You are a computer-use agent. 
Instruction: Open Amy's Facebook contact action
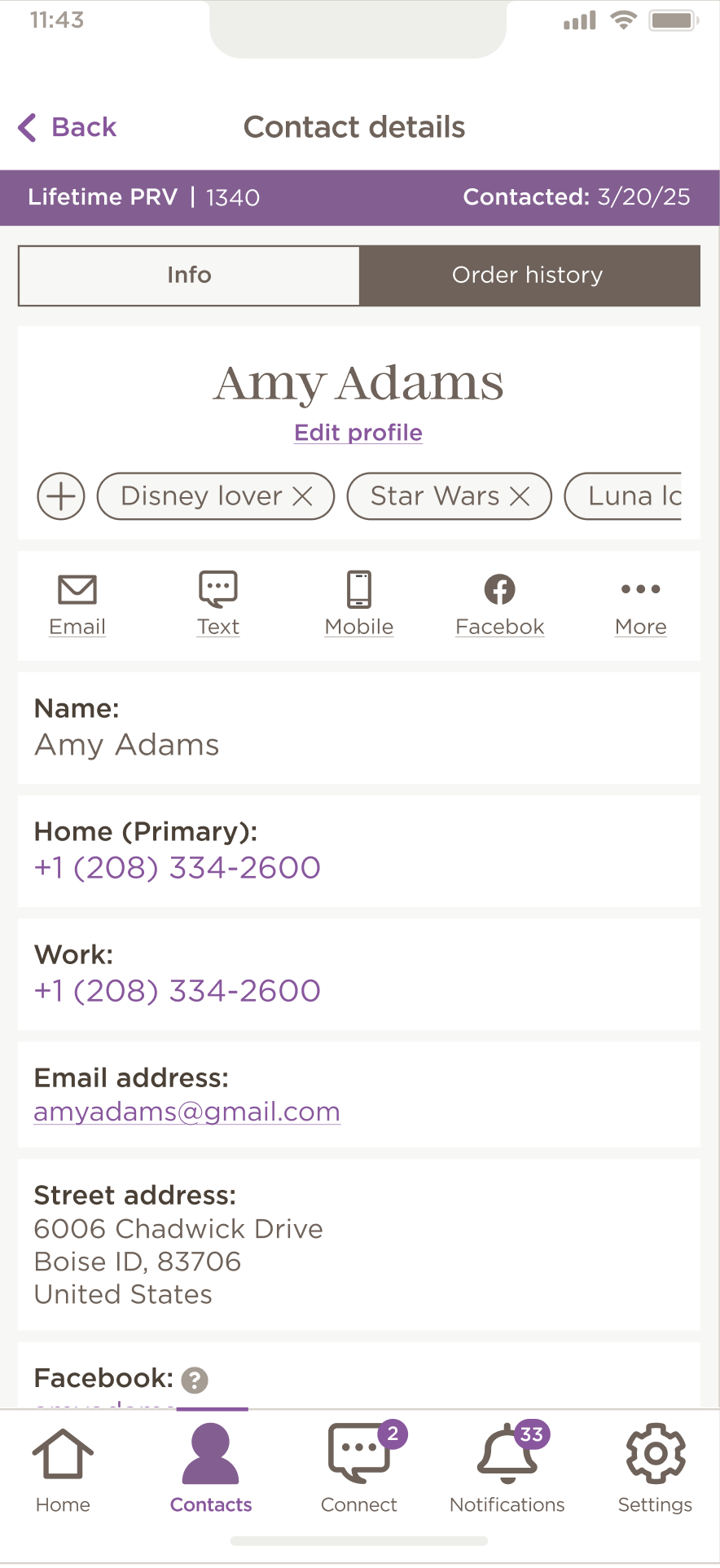[x=499, y=604]
